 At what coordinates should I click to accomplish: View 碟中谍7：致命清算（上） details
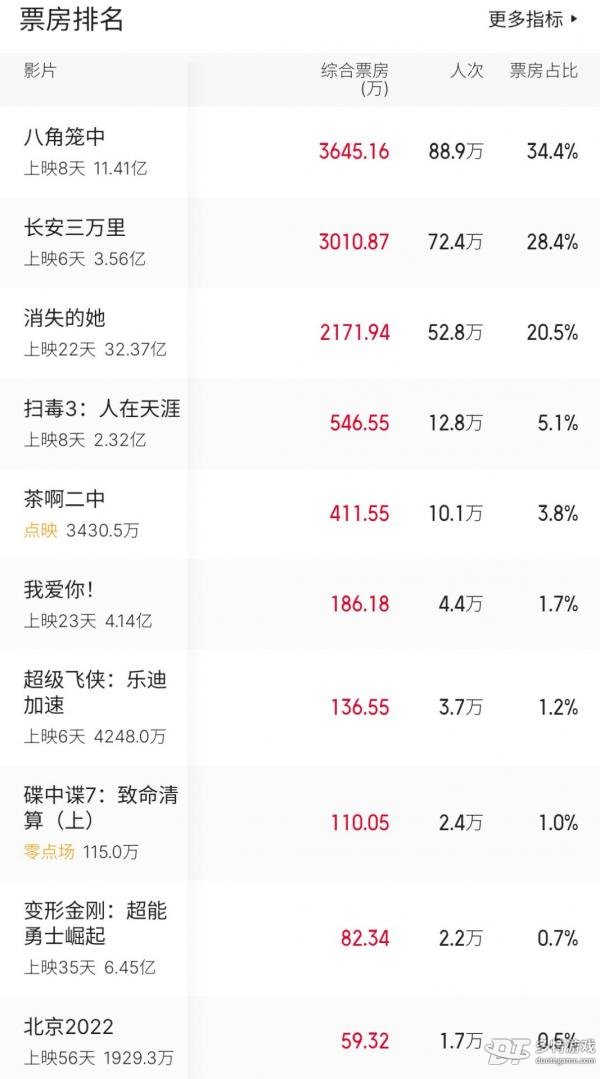(x=300, y=822)
